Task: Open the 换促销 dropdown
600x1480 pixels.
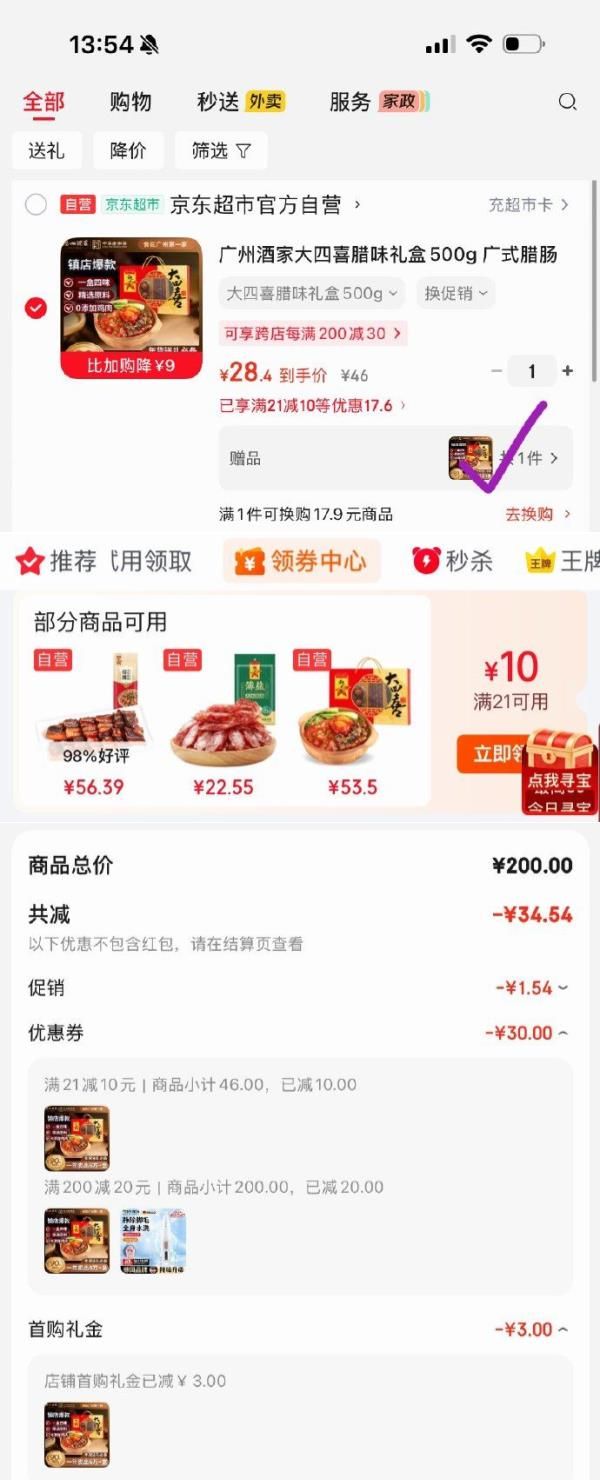Action: coord(455,293)
